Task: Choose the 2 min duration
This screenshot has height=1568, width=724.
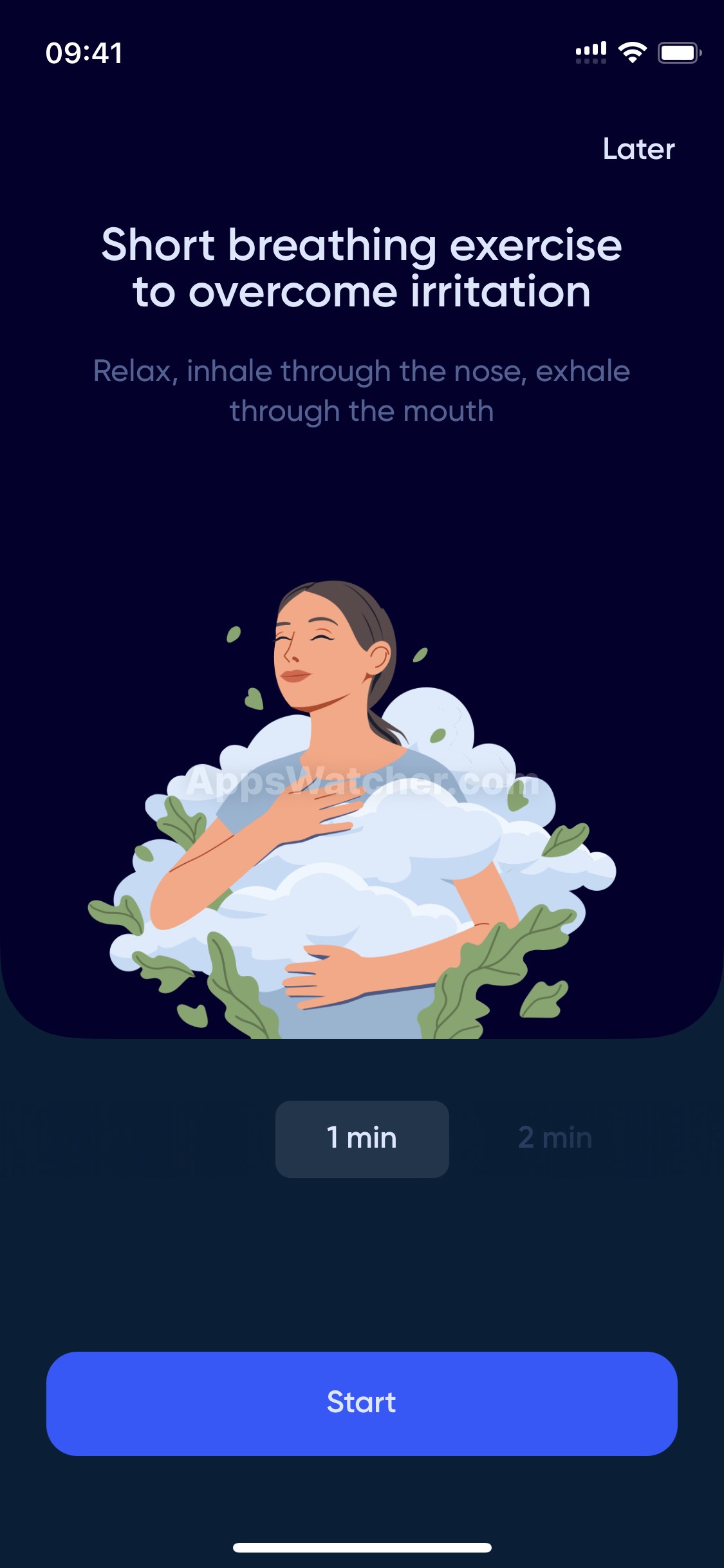Action: click(x=555, y=1138)
